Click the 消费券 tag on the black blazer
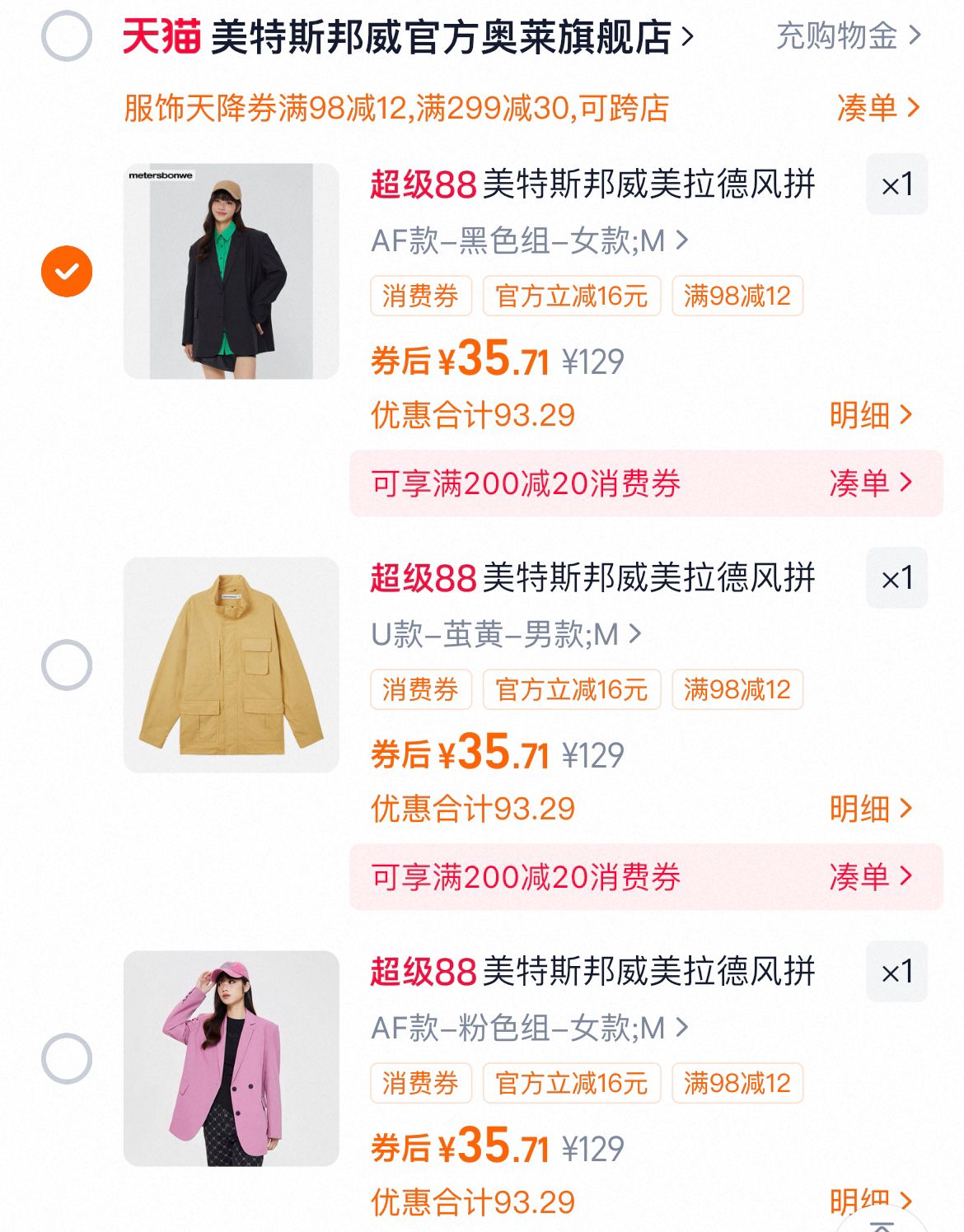Viewport: 964px width, 1232px height. pyautogui.click(x=421, y=296)
